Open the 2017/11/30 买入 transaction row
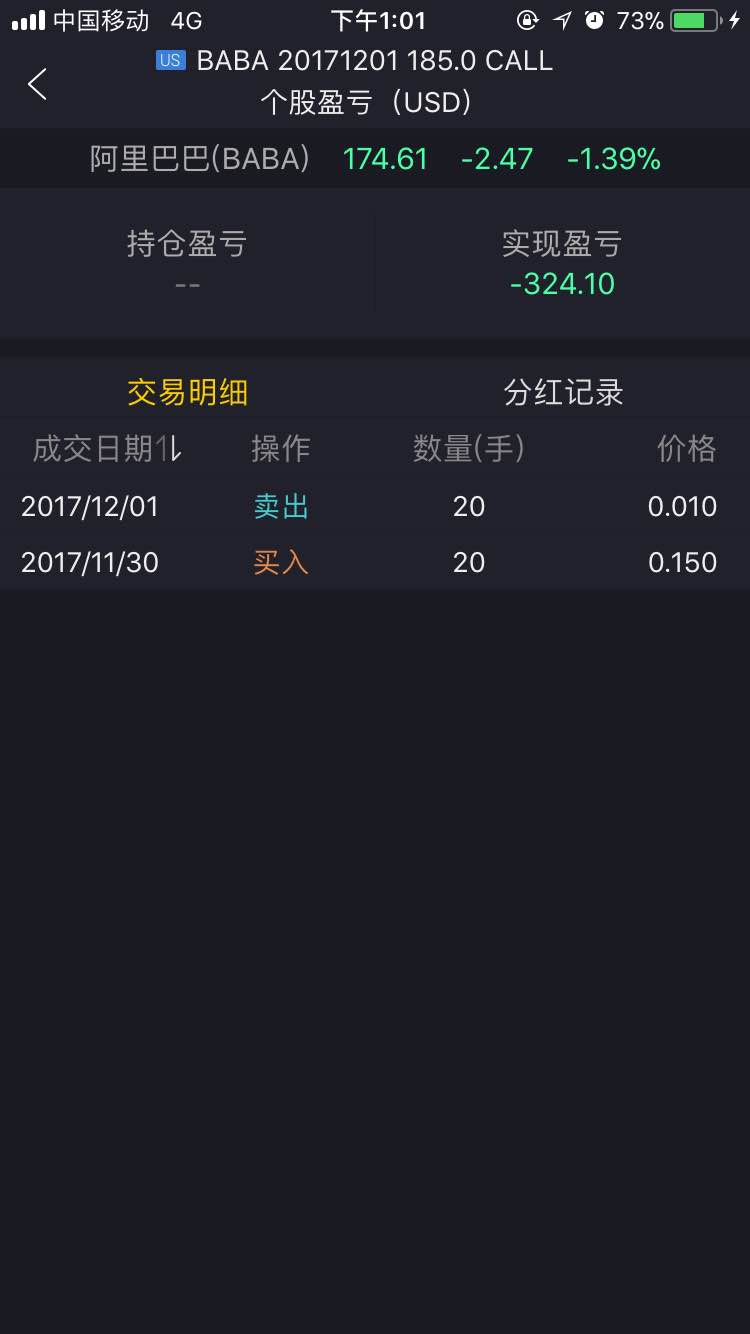The height and width of the screenshot is (1334, 750). coord(375,562)
